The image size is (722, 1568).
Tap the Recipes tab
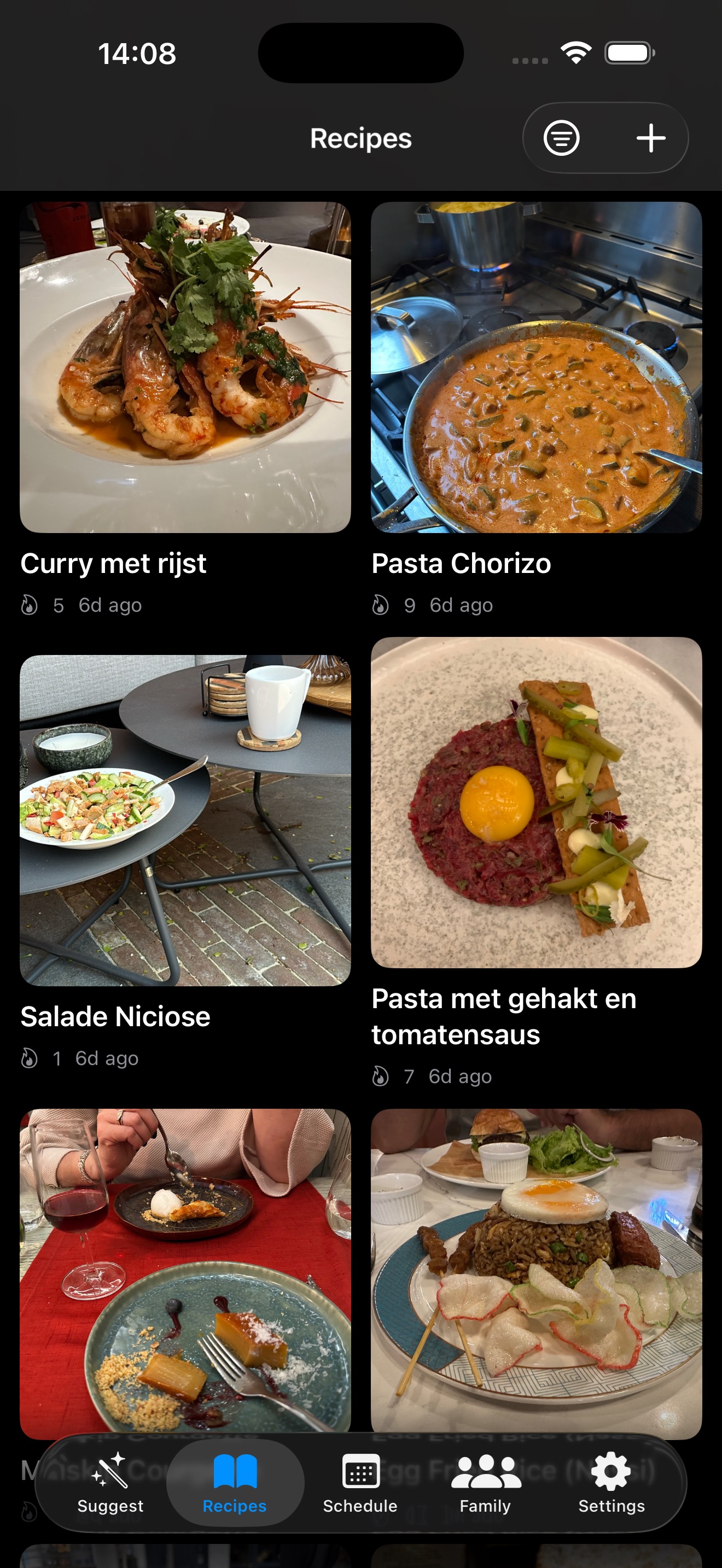pos(235,1483)
